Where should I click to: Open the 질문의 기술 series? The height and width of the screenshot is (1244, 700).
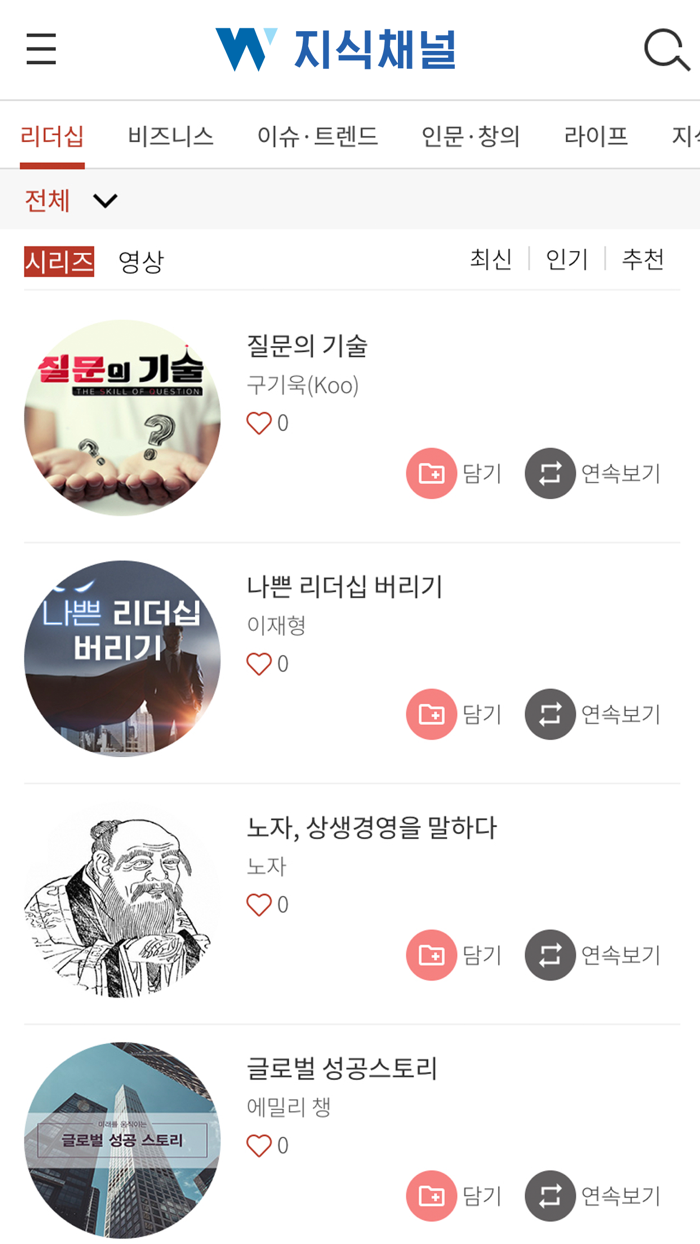(307, 346)
